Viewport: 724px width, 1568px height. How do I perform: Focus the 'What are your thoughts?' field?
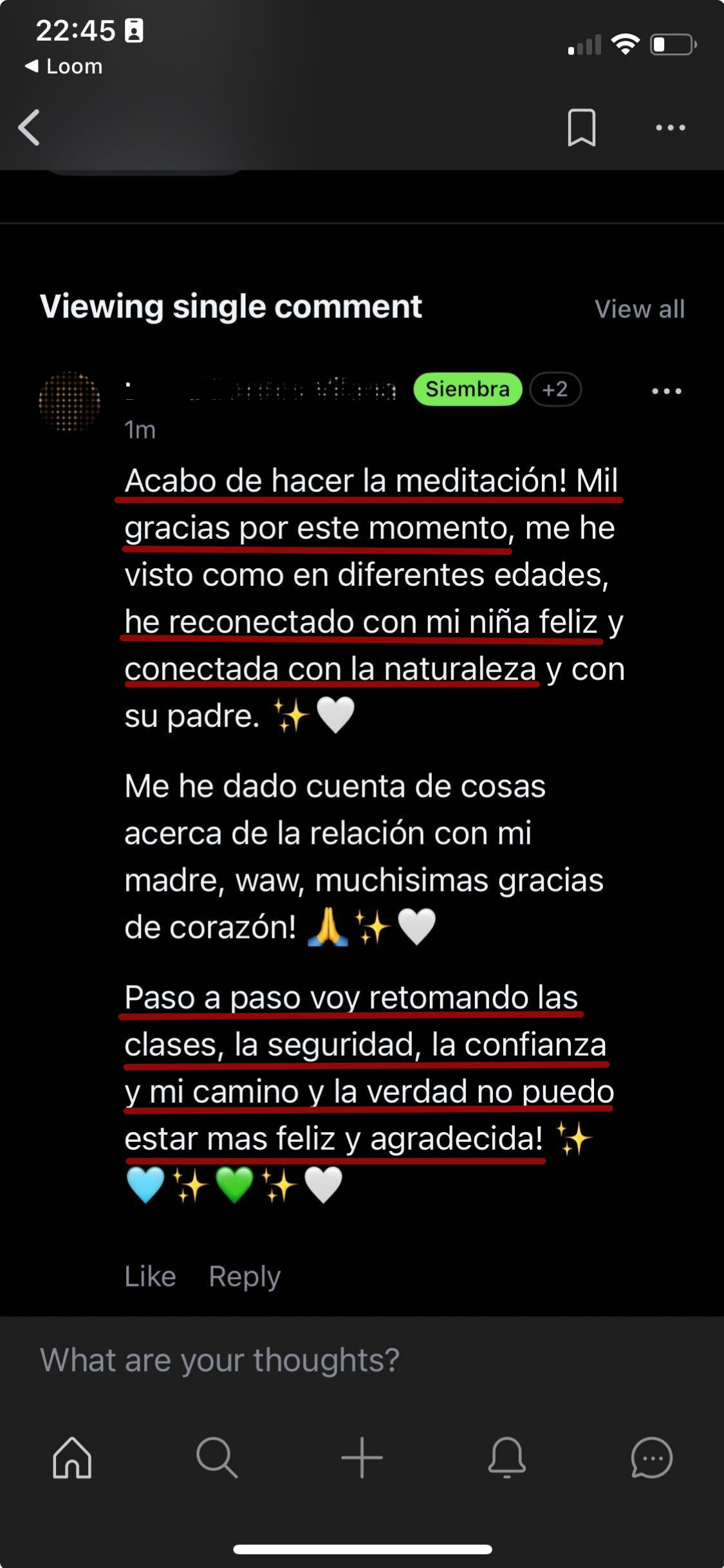[x=360, y=1360]
